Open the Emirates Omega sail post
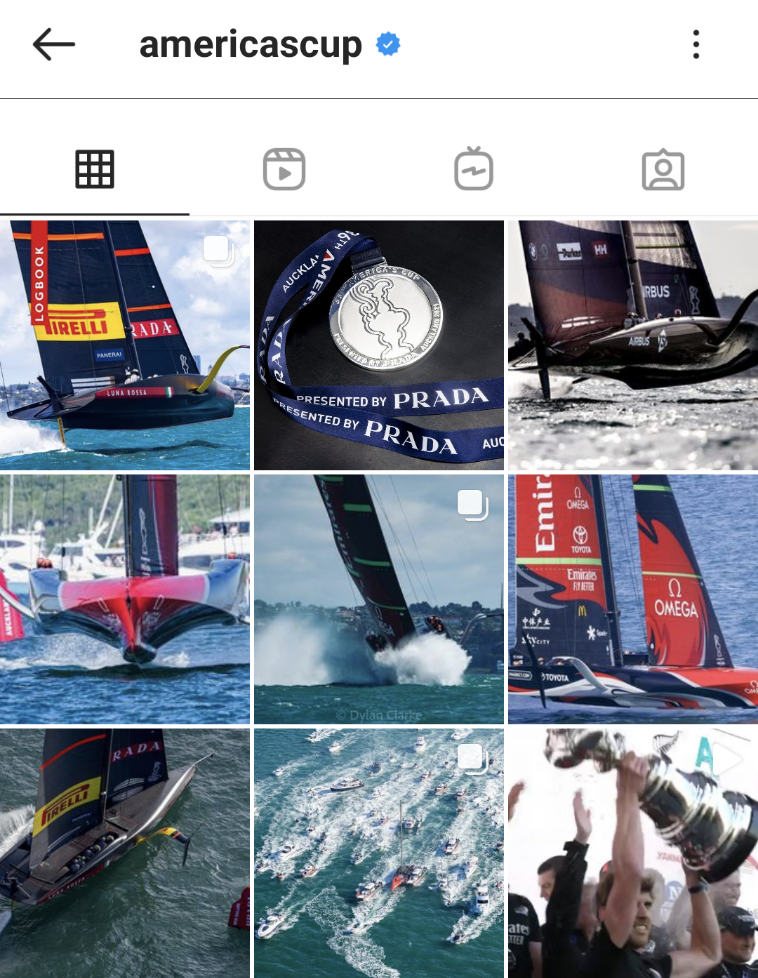This screenshot has height=978, width=758. (x=633, y=599)
